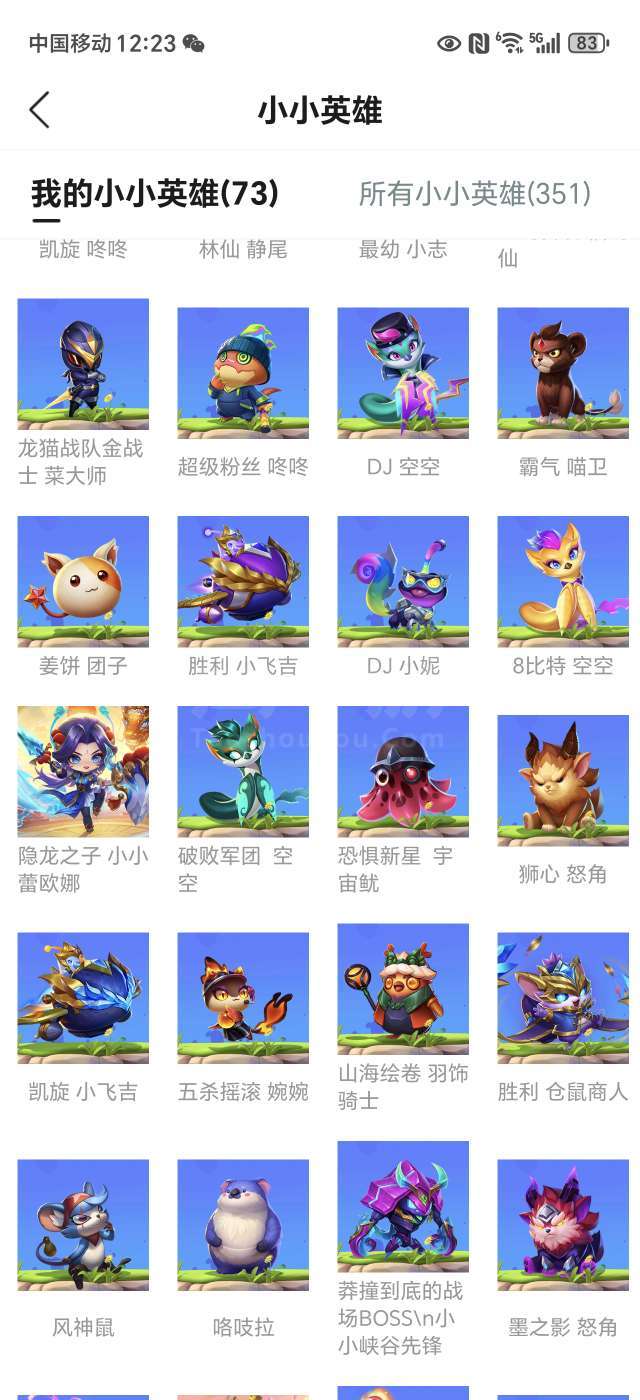View 恐惧新星 宇宙鱿 hero
This screenshot has width=640, height=1400.
403,771
